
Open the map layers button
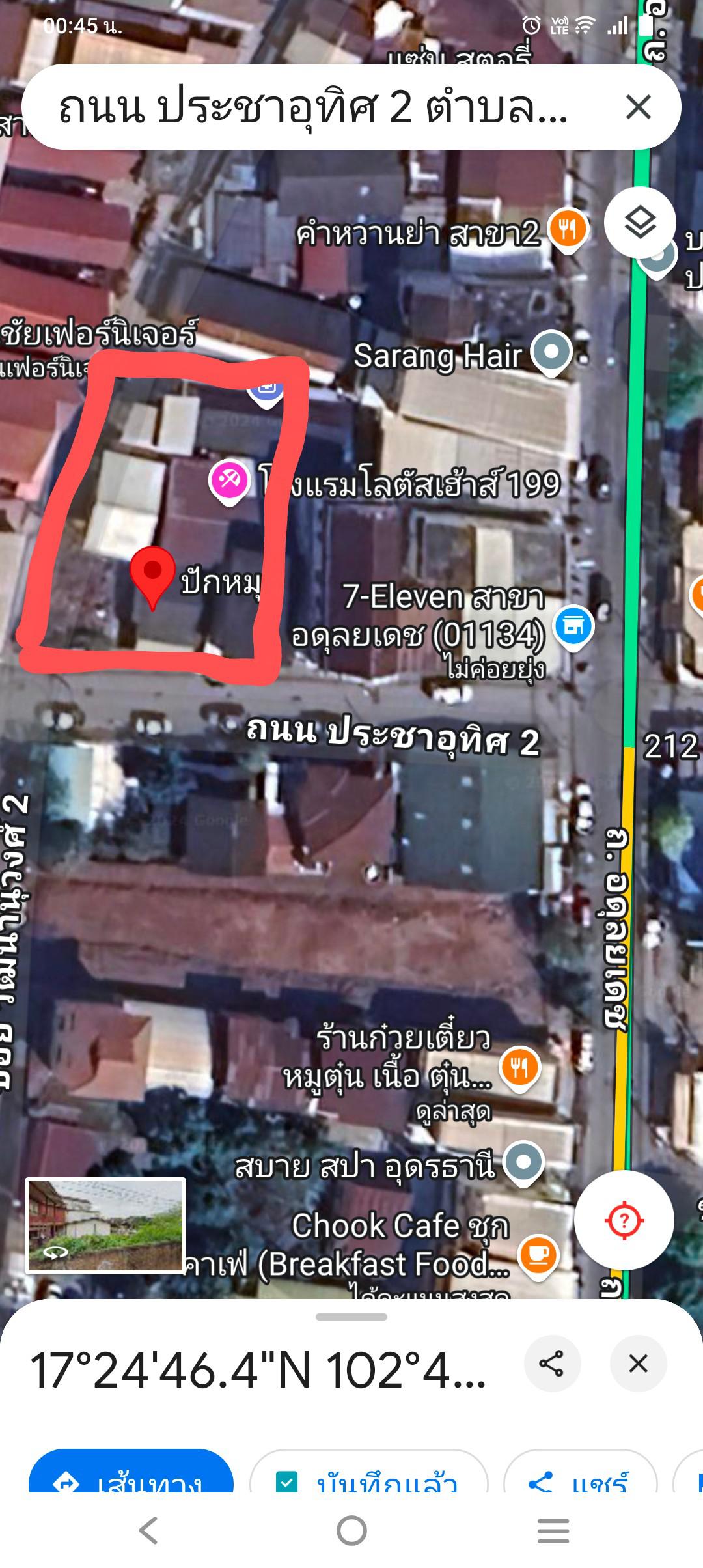[x=640, y=223]
